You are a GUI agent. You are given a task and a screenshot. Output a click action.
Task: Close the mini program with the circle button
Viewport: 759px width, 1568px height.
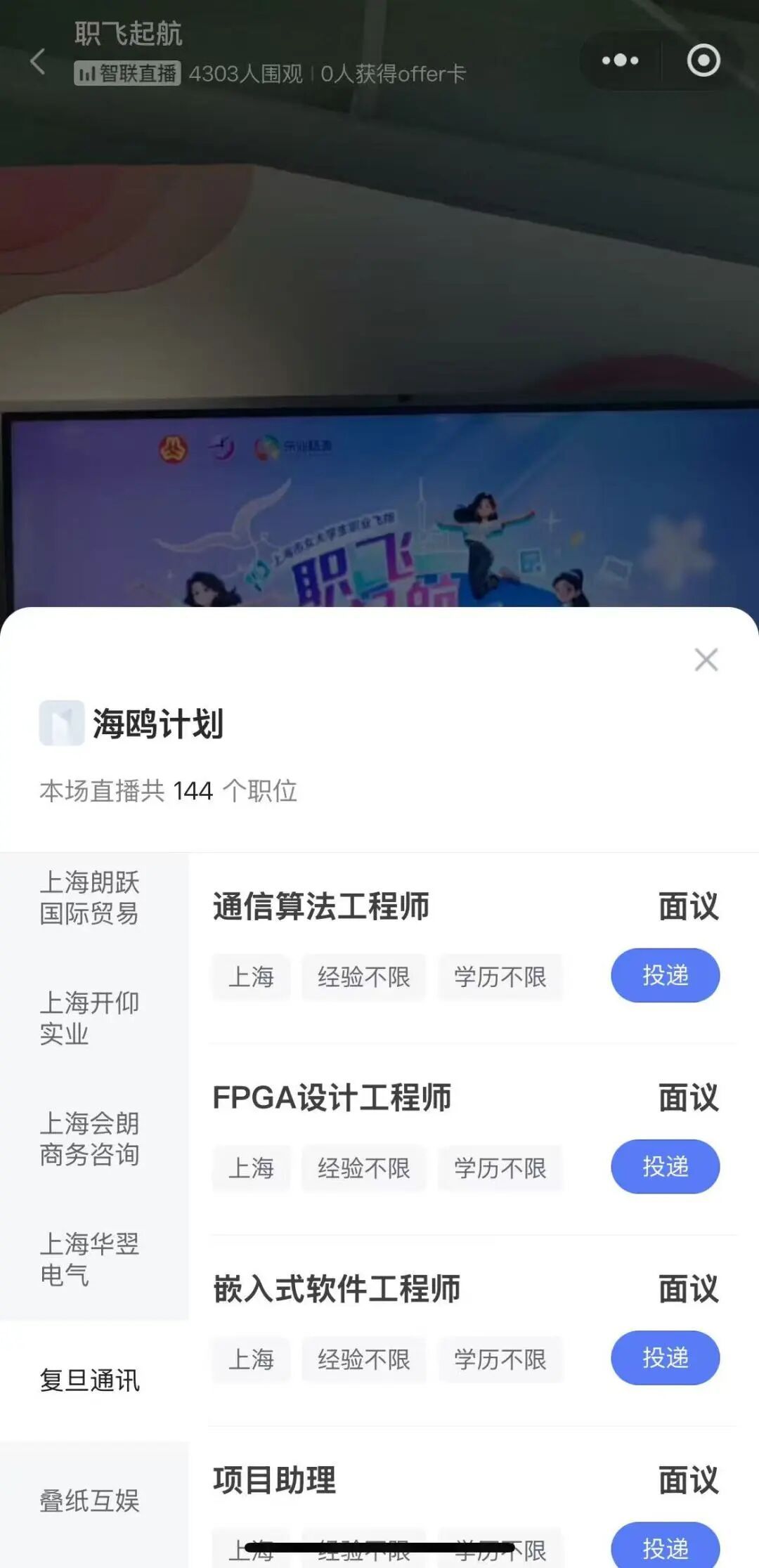[x=703, y=60]
